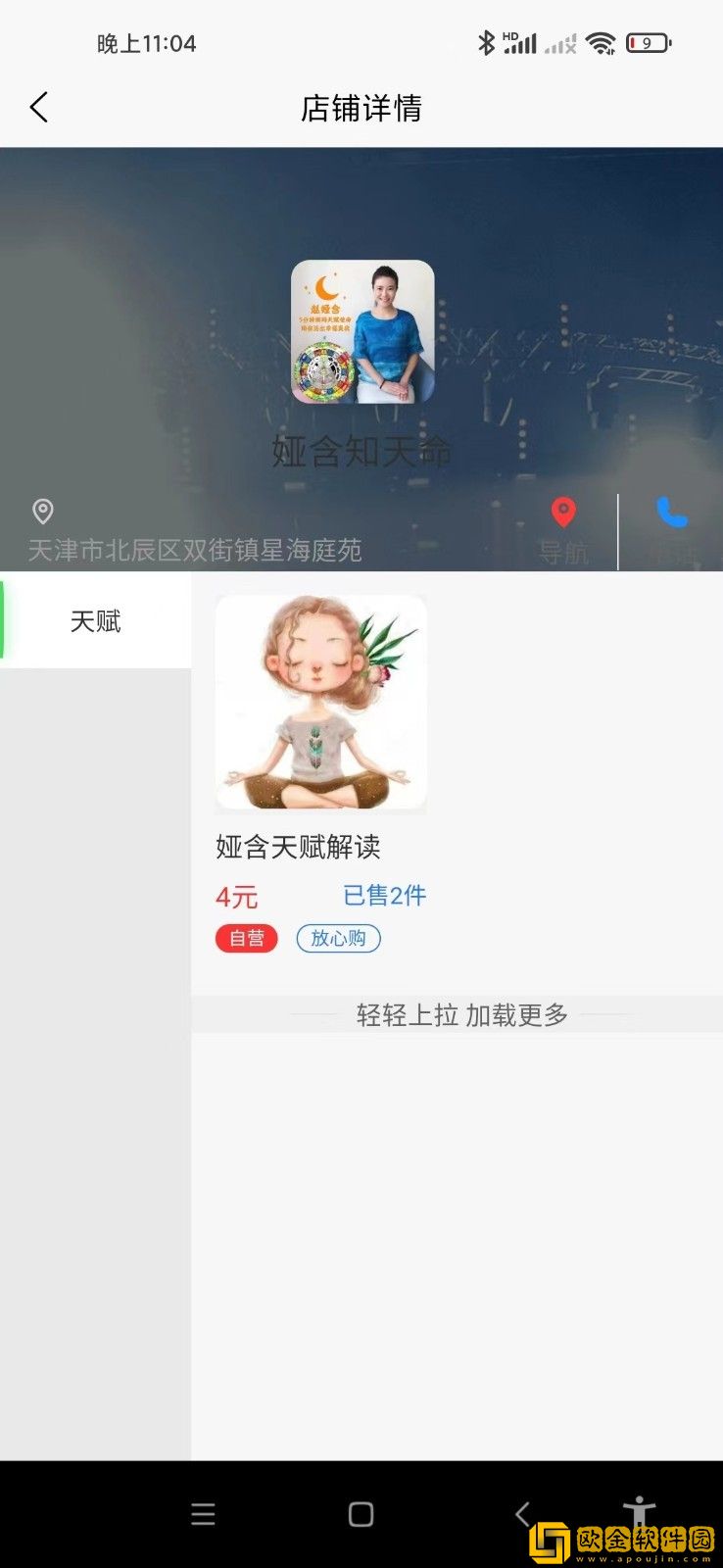
Task: Check the battery indicator showing 9 percent
Action: click(x=649, y=43)
